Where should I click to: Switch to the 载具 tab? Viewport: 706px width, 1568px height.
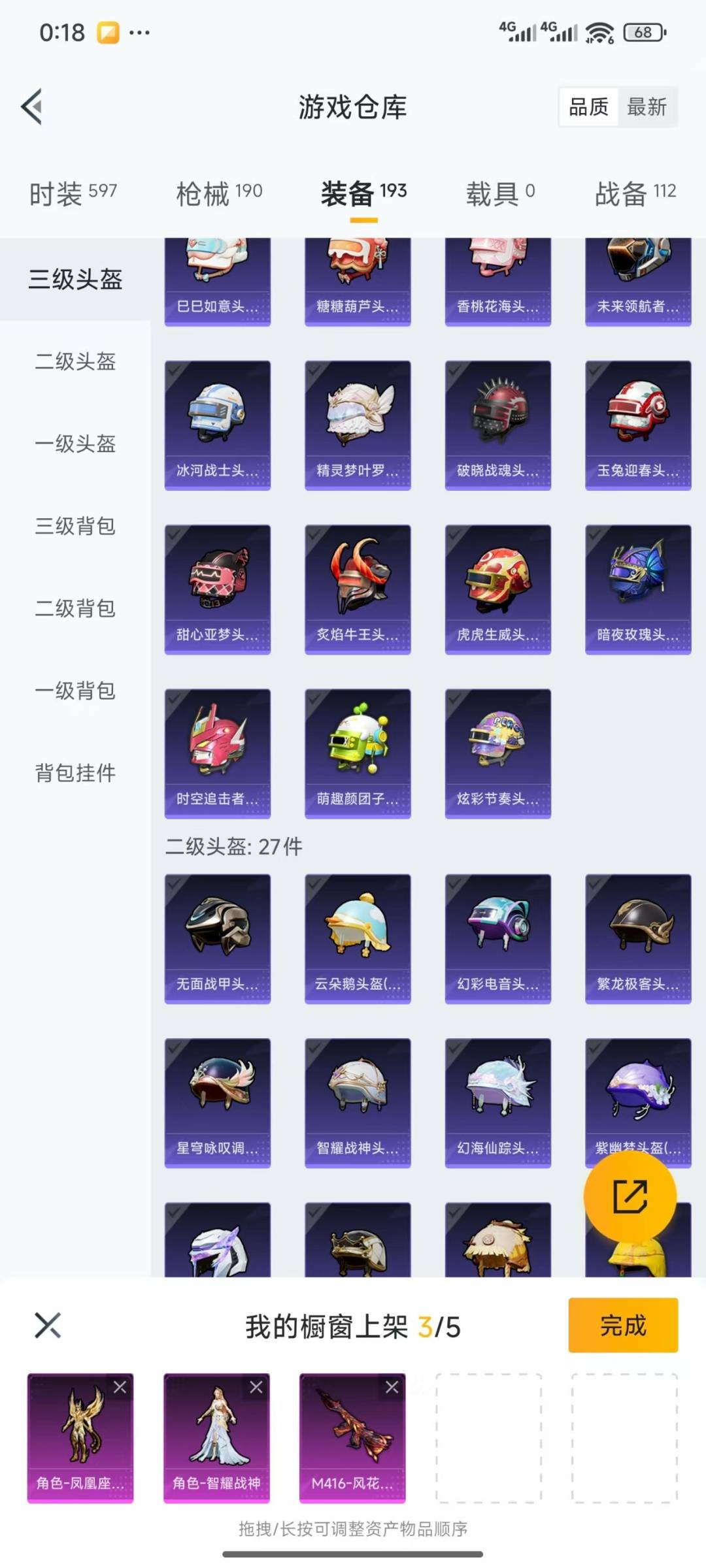(x=500, y=193)
